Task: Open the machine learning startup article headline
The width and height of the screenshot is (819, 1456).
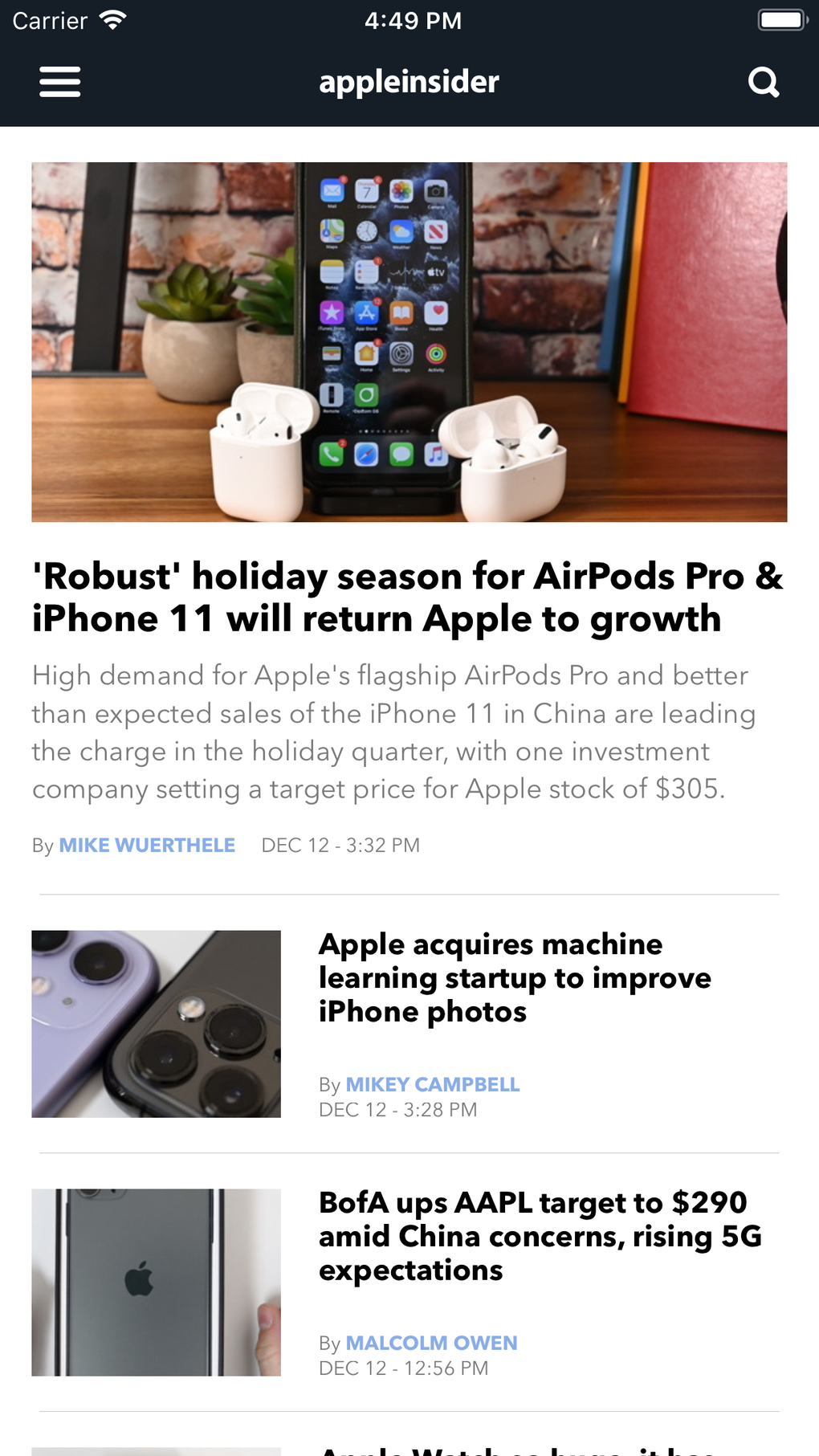Action: point(514,977)
